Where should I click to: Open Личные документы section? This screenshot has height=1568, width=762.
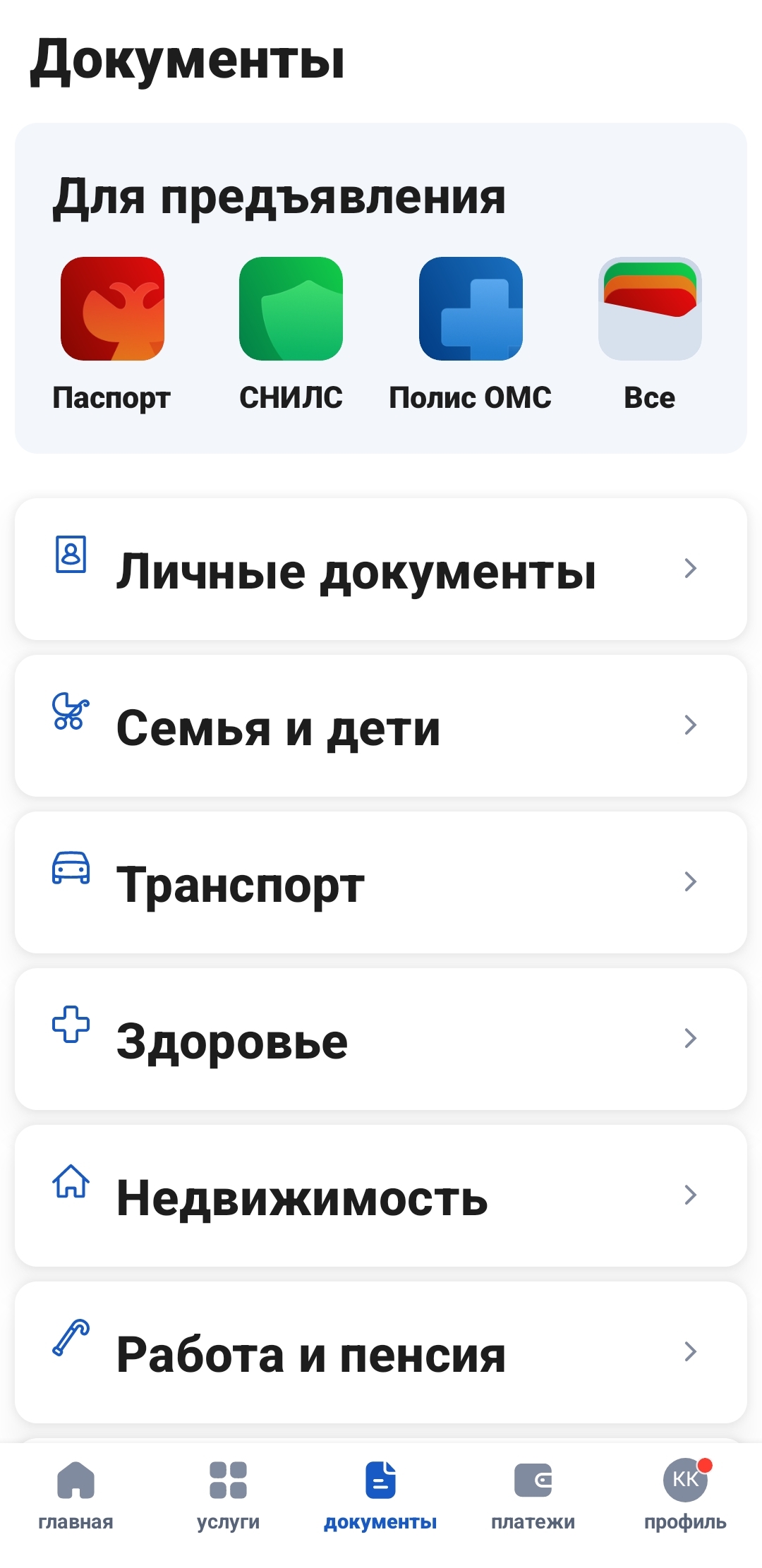(x=381, y=569)
